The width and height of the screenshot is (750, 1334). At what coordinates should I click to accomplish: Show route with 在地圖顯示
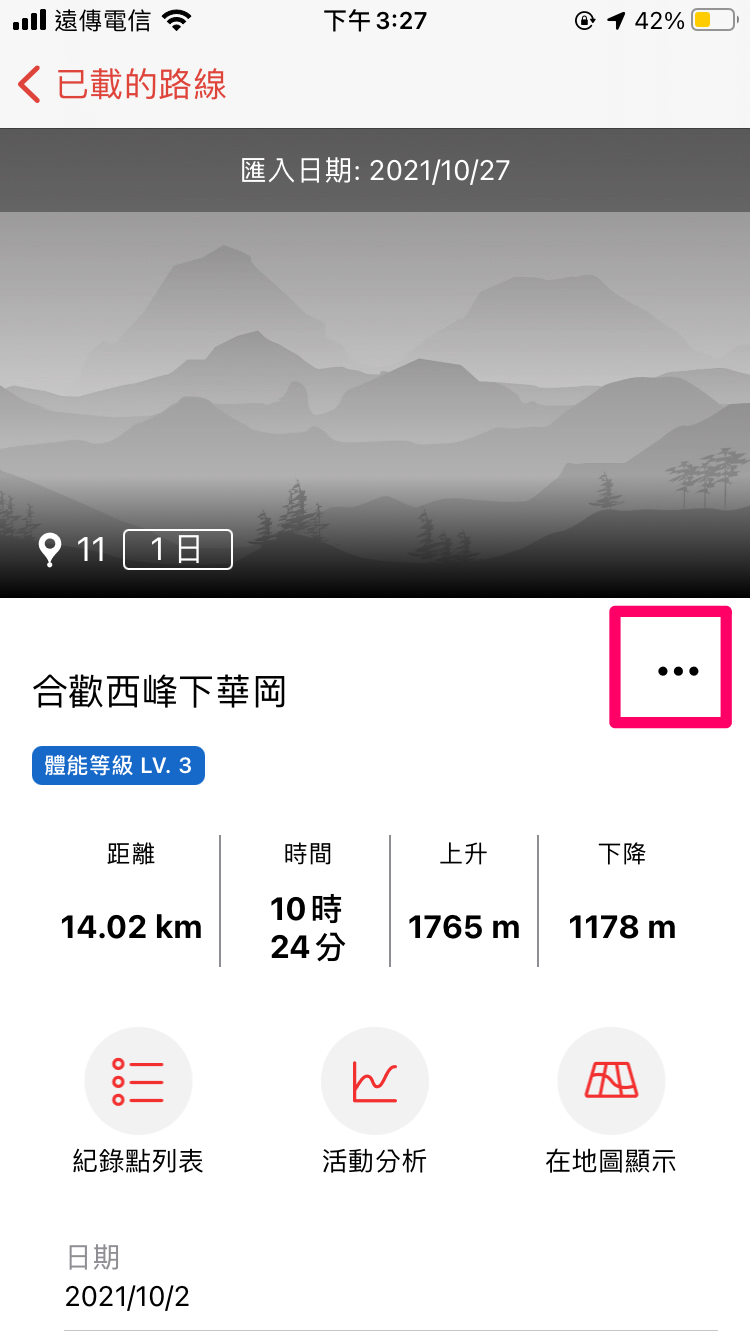[610, 1081]
